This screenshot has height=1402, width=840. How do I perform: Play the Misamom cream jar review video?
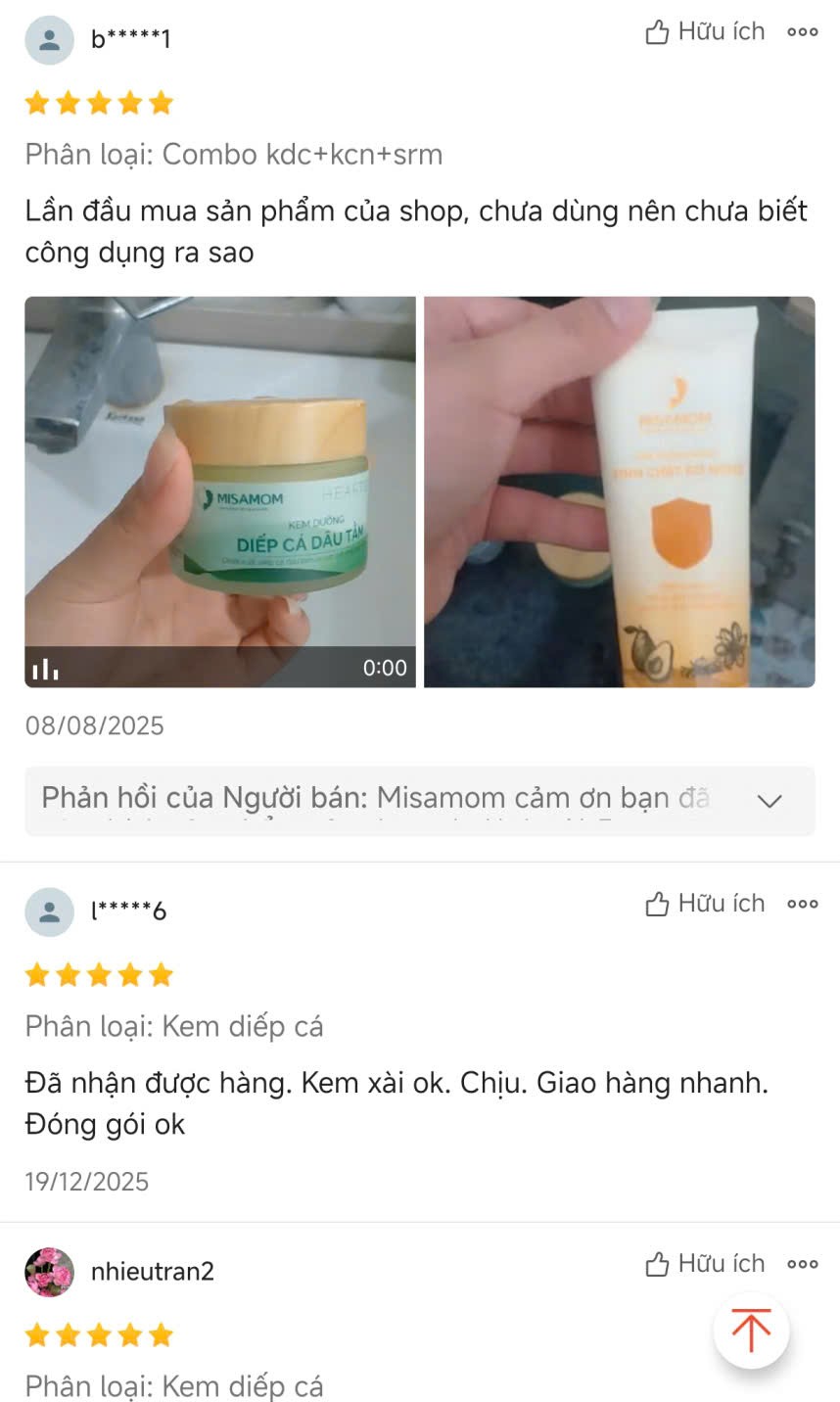pos(219,491)
